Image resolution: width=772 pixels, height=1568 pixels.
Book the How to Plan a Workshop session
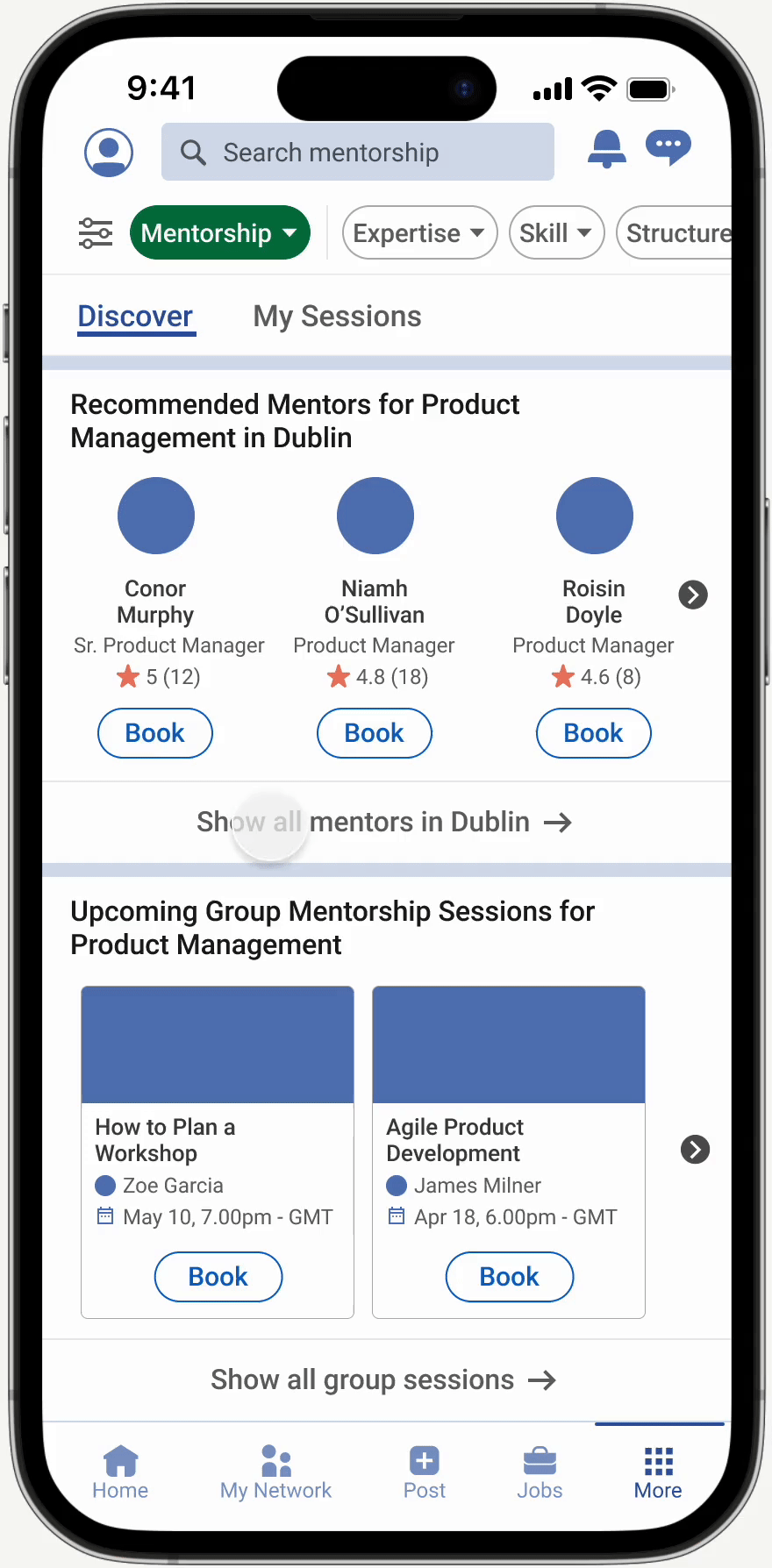[218, 1277]
